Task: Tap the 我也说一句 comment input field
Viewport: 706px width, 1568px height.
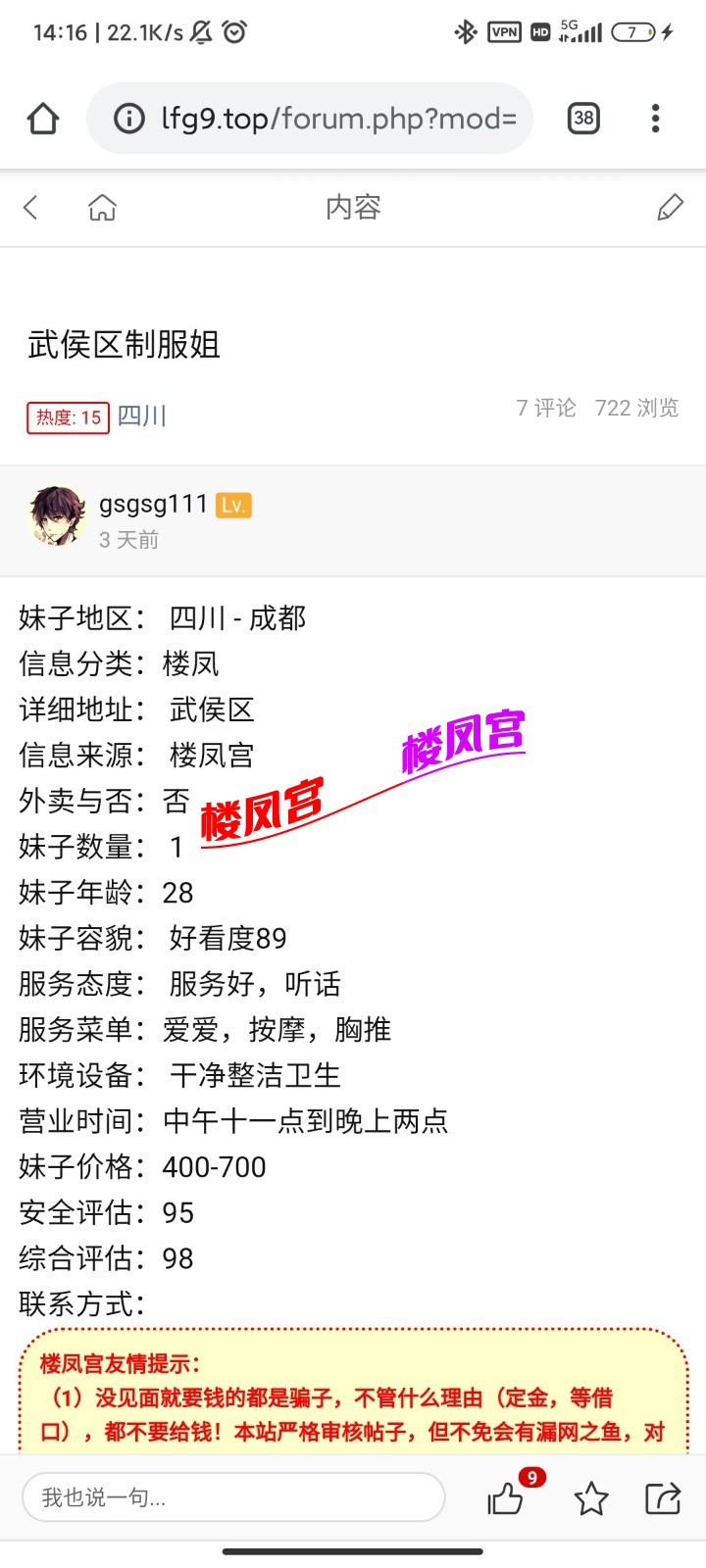Action: [232, 1497]
